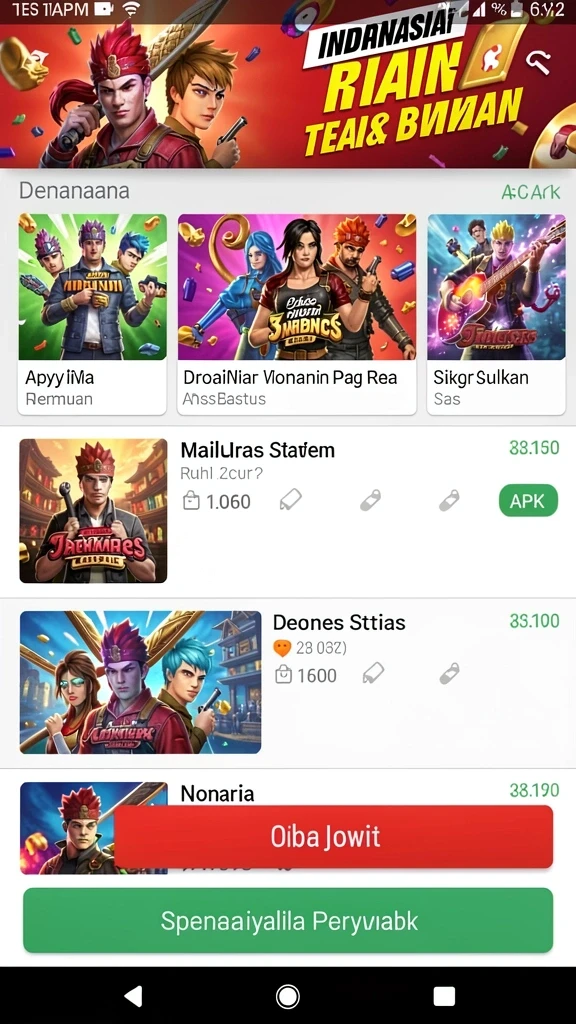Open the DroaiNiar Vlonanin Pag Rea card
The image size is (576, 1024).
(296, 313)
